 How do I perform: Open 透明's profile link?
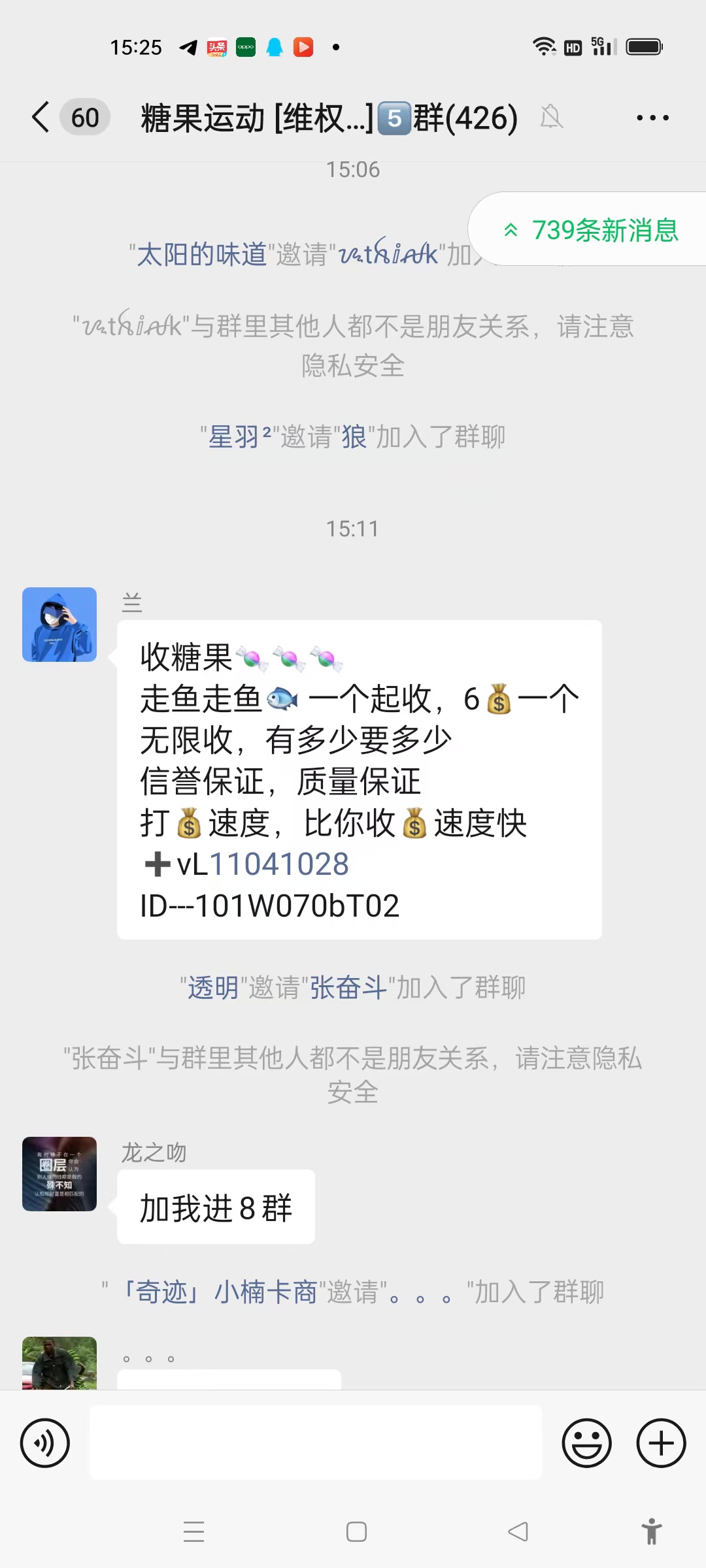pyautogui.click(x=214, y=988)
